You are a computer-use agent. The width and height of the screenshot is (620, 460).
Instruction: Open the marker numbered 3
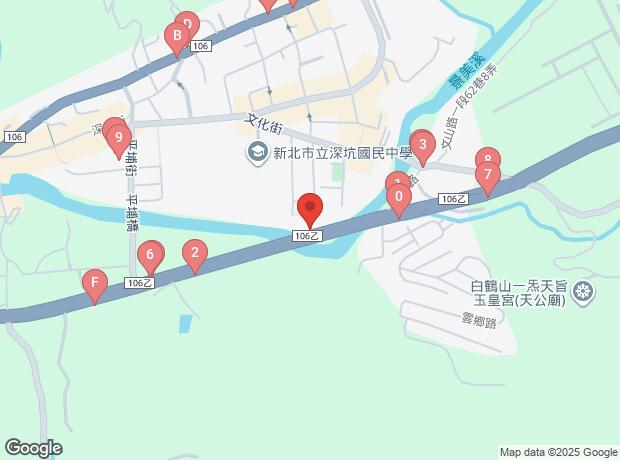click(422, 149)
